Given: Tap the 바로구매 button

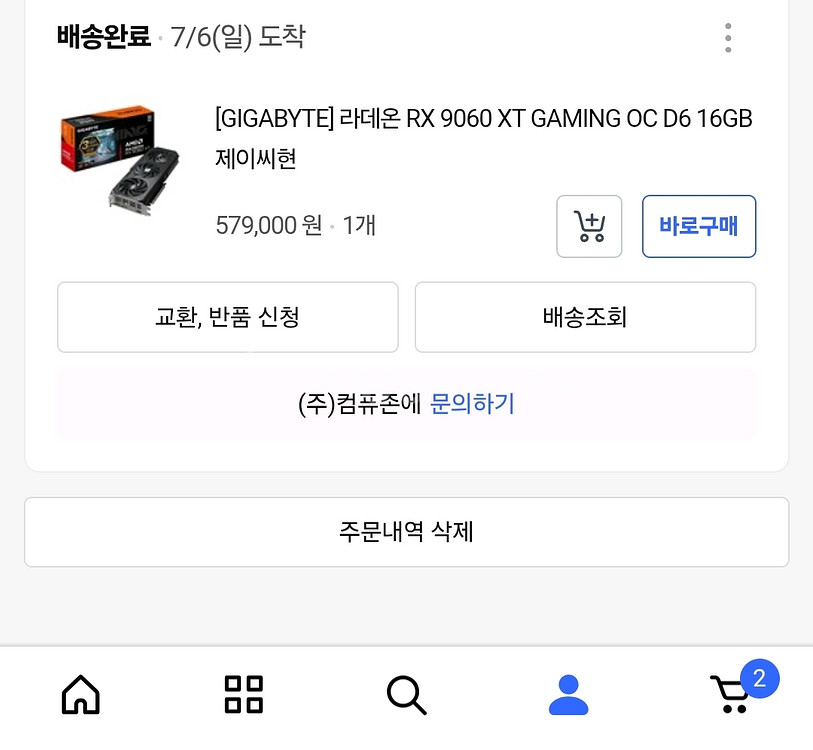Looking at the screenshot, I should [698, 226].
